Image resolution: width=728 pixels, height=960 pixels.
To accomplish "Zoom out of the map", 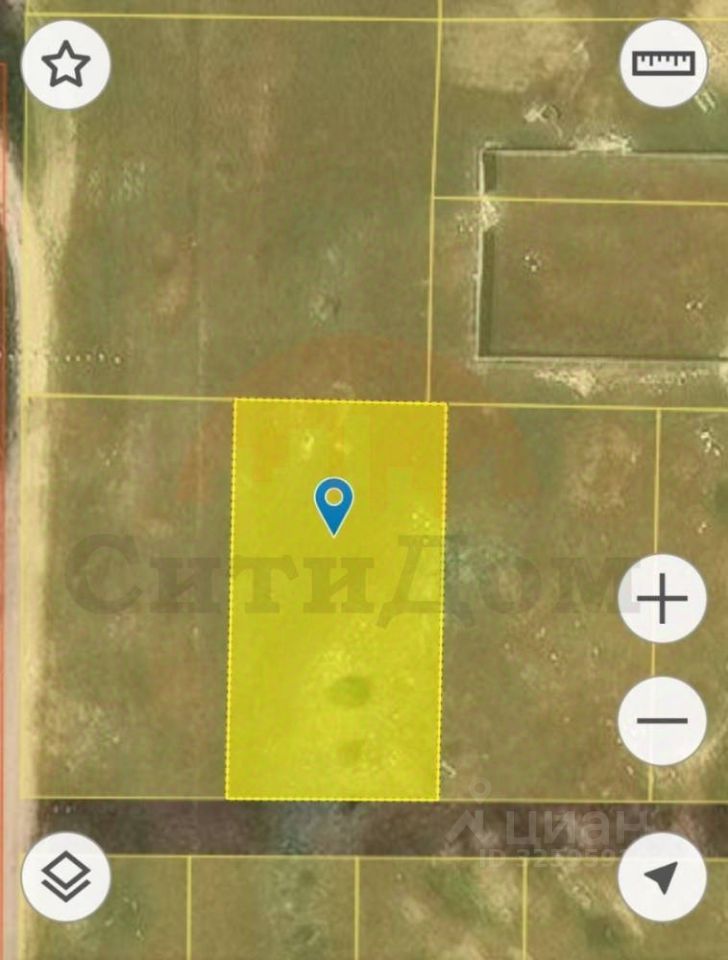I will click(662, 720).
